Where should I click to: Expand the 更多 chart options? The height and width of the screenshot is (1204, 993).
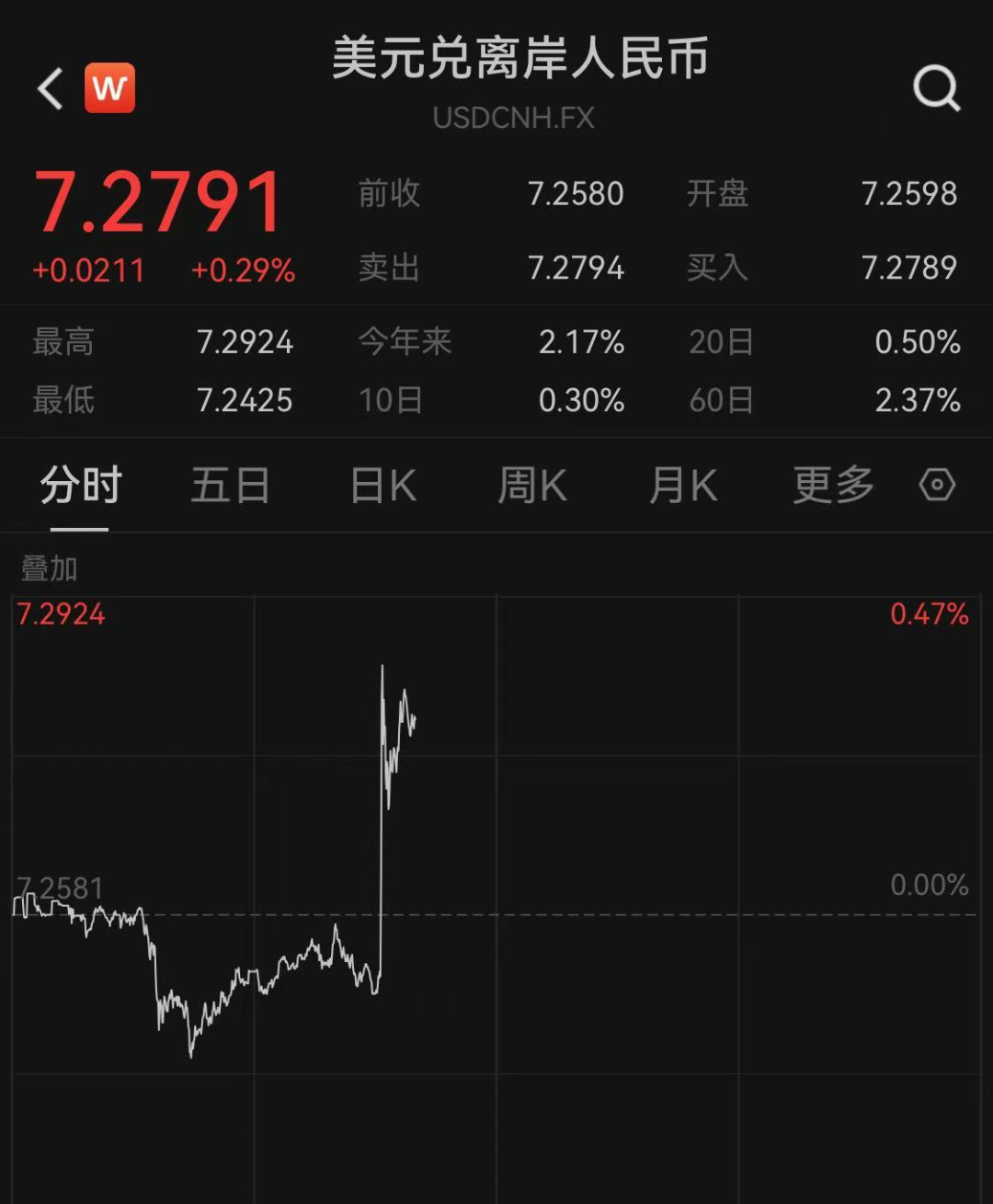pyautogui.click(x=833, y=486)
